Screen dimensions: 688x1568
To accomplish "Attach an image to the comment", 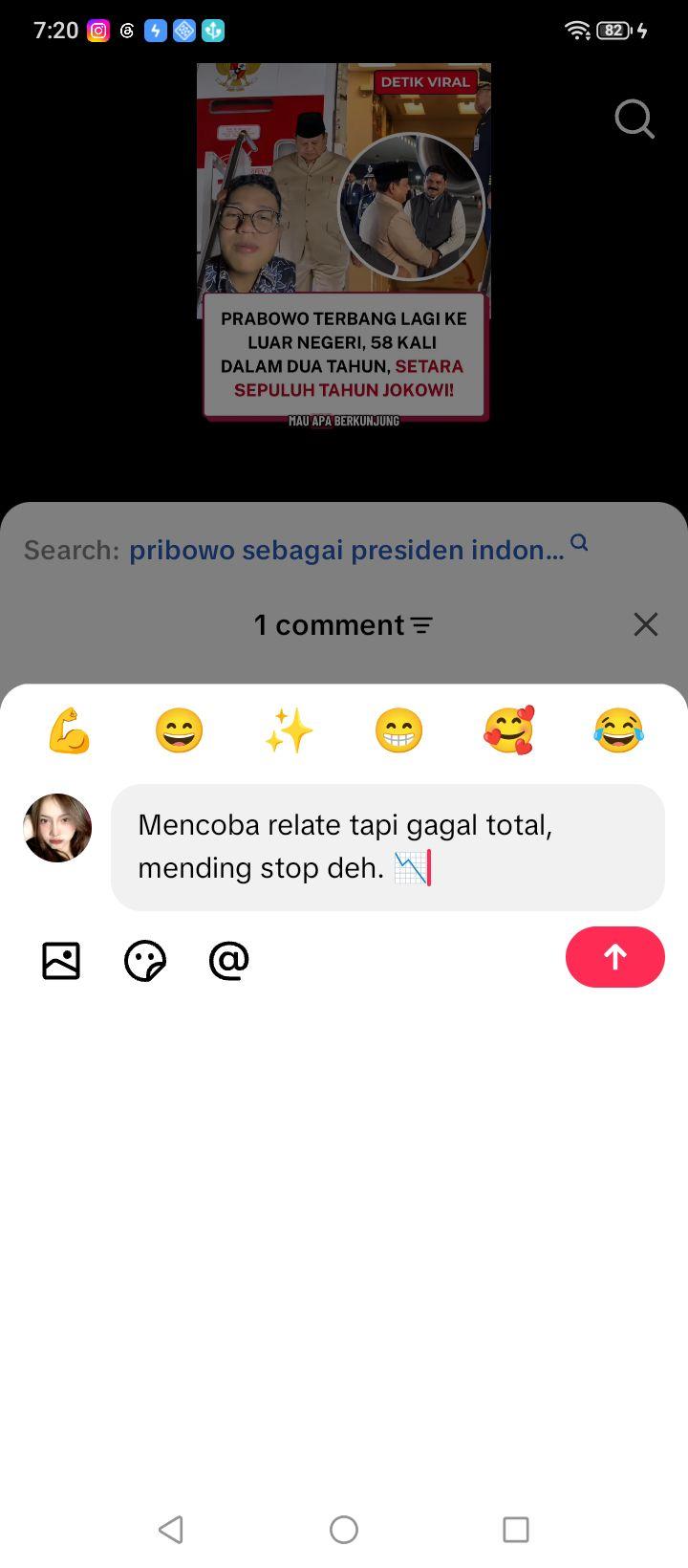I will 61,960.
